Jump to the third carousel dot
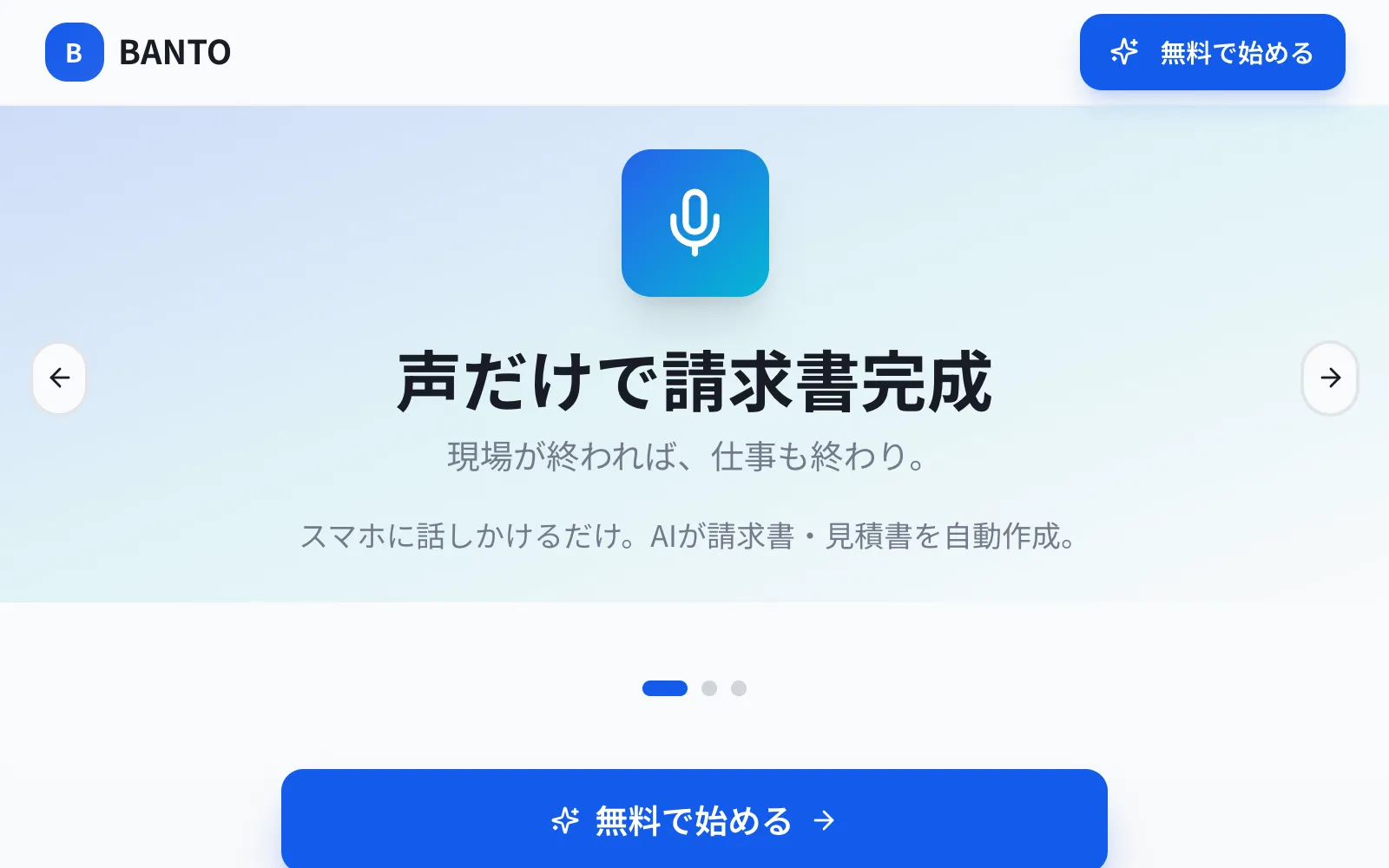The width and height of the screenshot is (1389, 868). coord(739,688)
